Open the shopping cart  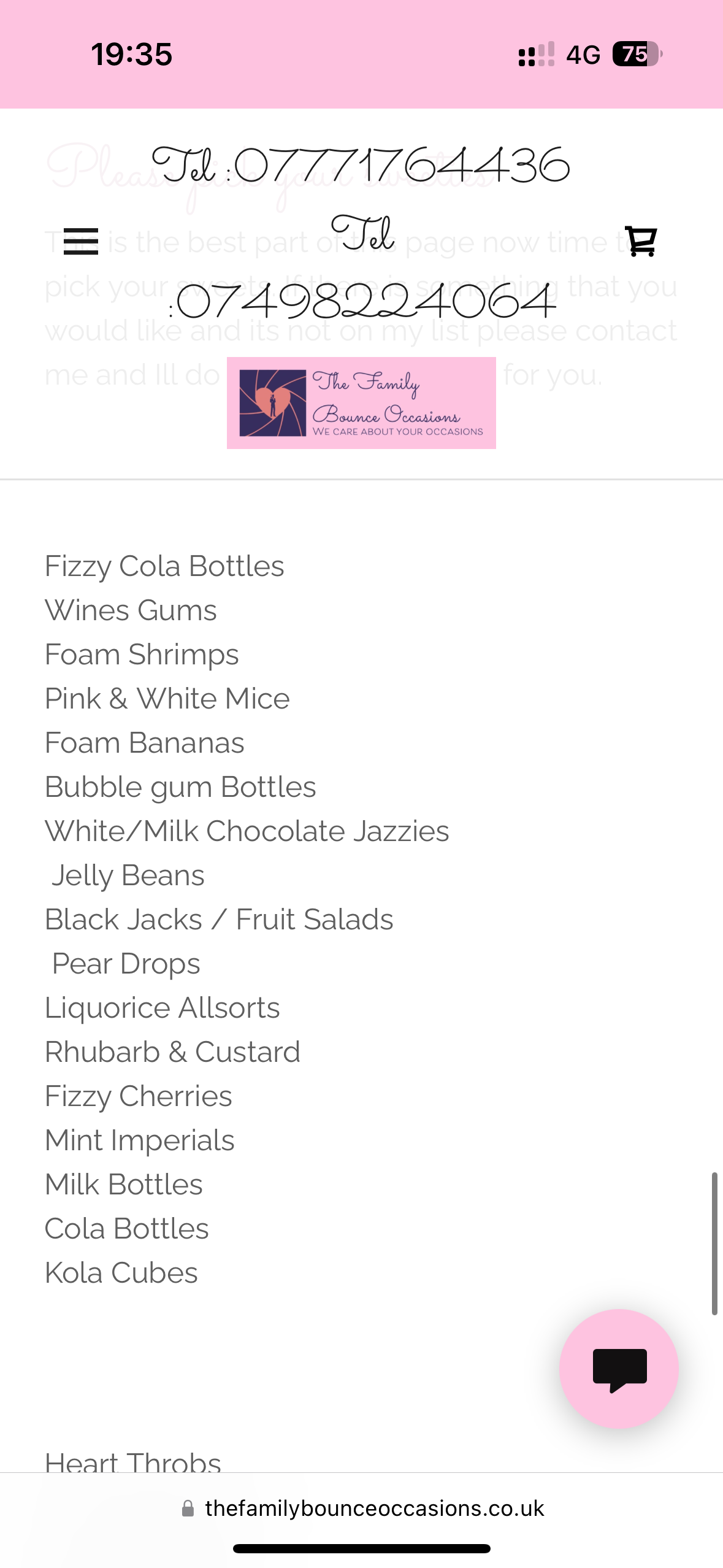click(x=641, y=241)
